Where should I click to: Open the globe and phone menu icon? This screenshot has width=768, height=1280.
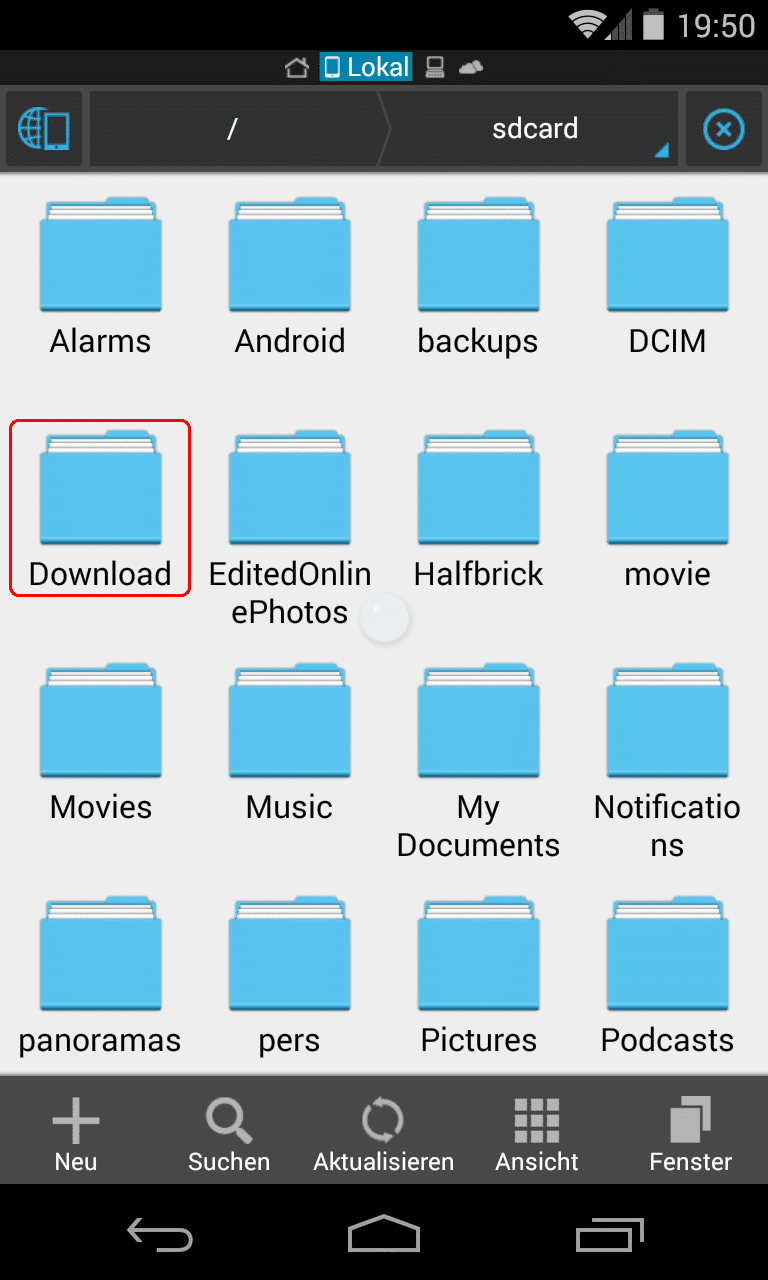tap(44, 129)
